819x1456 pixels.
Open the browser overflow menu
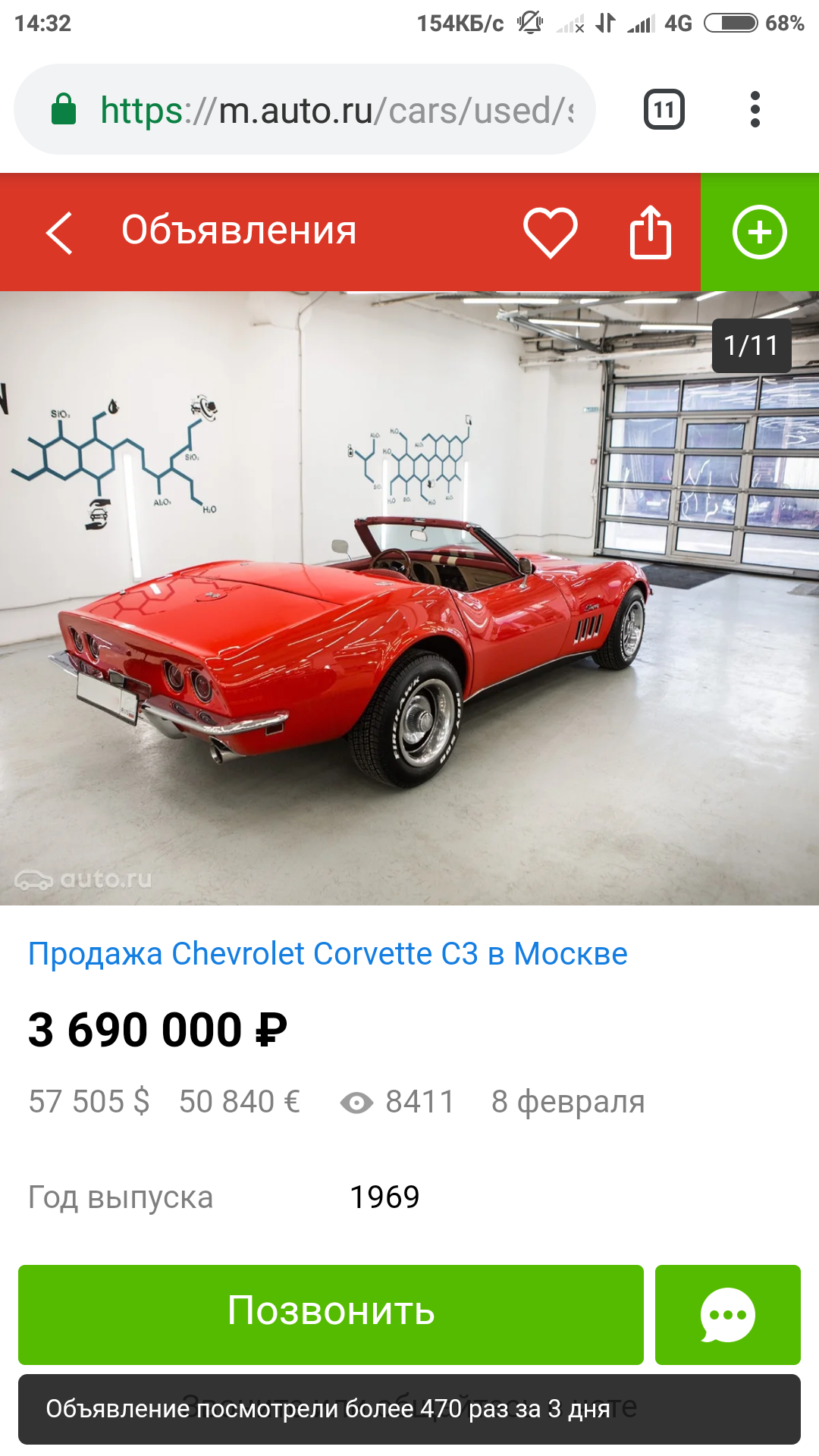755,110
